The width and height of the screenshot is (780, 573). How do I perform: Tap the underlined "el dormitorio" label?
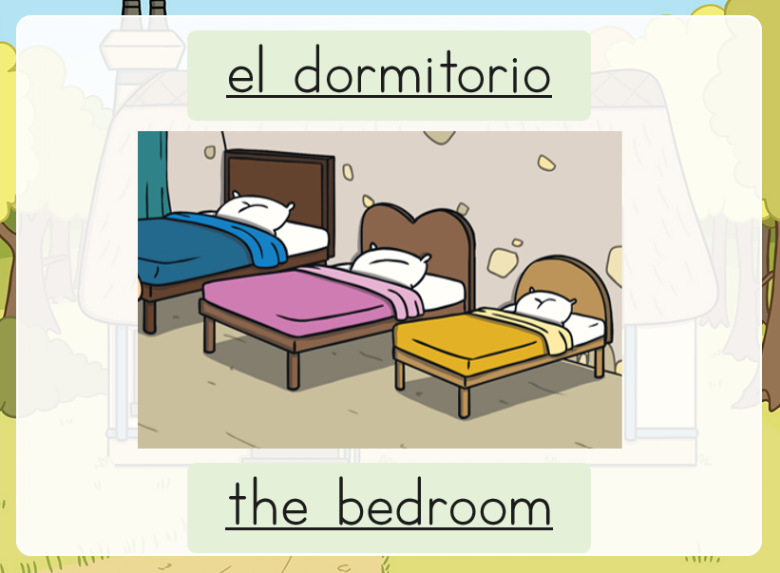pos(389,75)
